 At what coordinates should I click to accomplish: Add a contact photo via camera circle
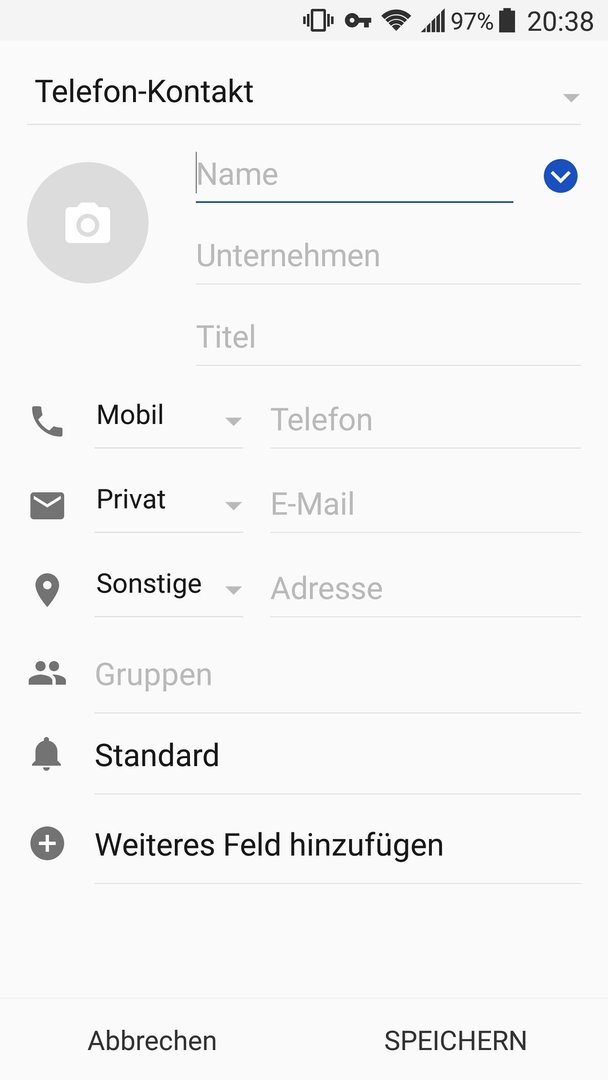(x=87, y=222)
